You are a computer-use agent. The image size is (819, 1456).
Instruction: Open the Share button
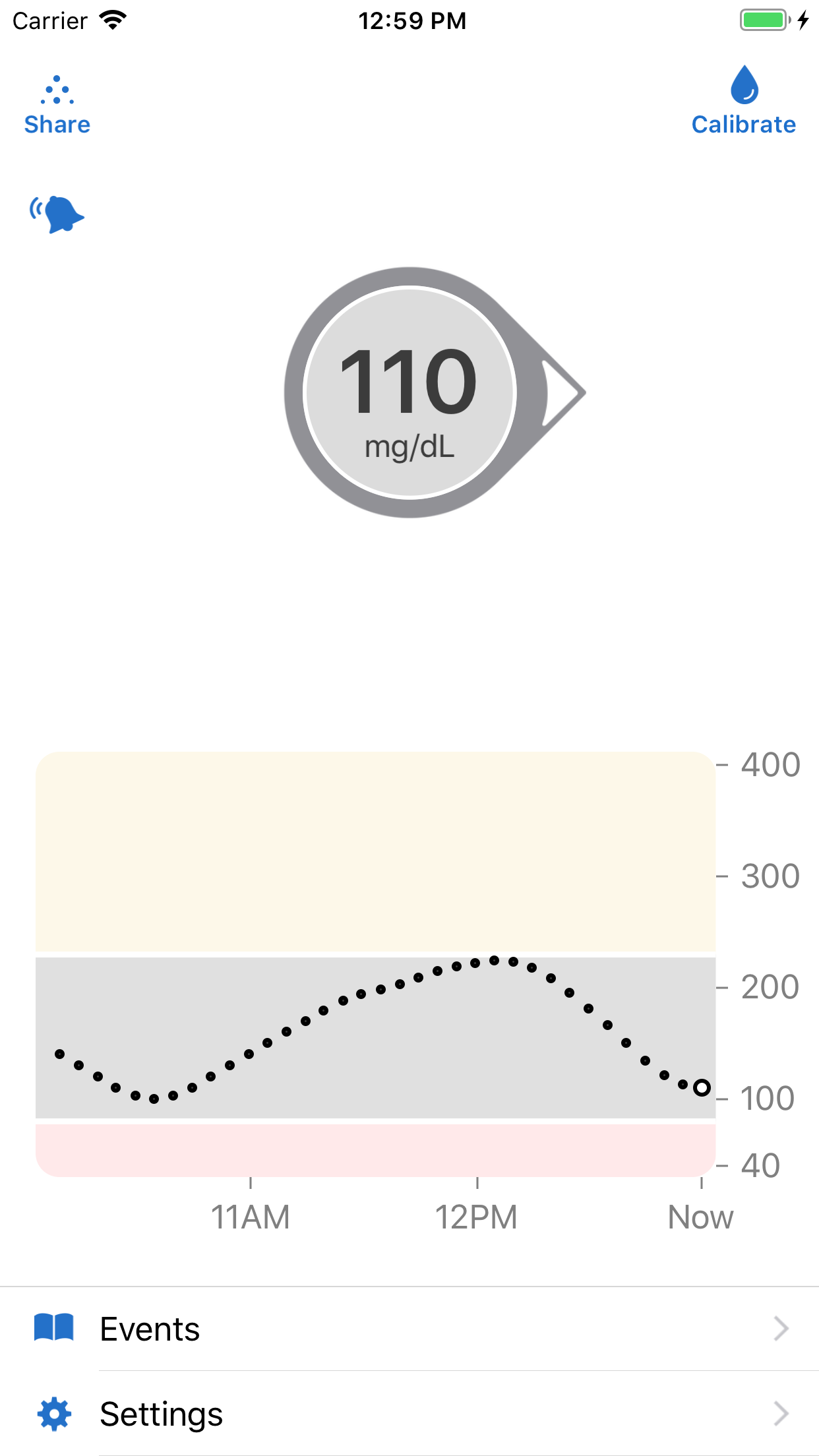[57, 106]
